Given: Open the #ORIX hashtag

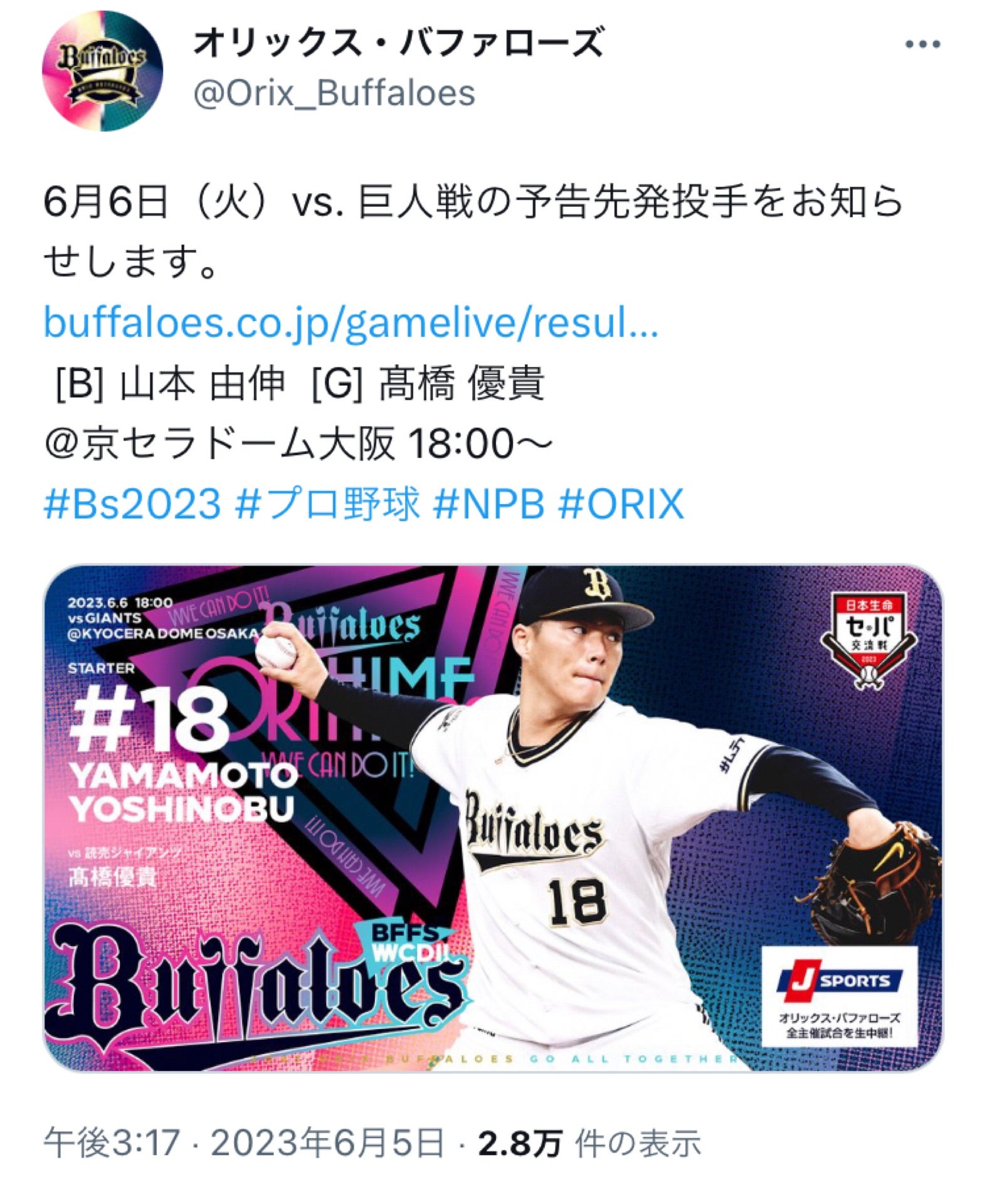Looking at the screenshot, I should tap(620, 504).
